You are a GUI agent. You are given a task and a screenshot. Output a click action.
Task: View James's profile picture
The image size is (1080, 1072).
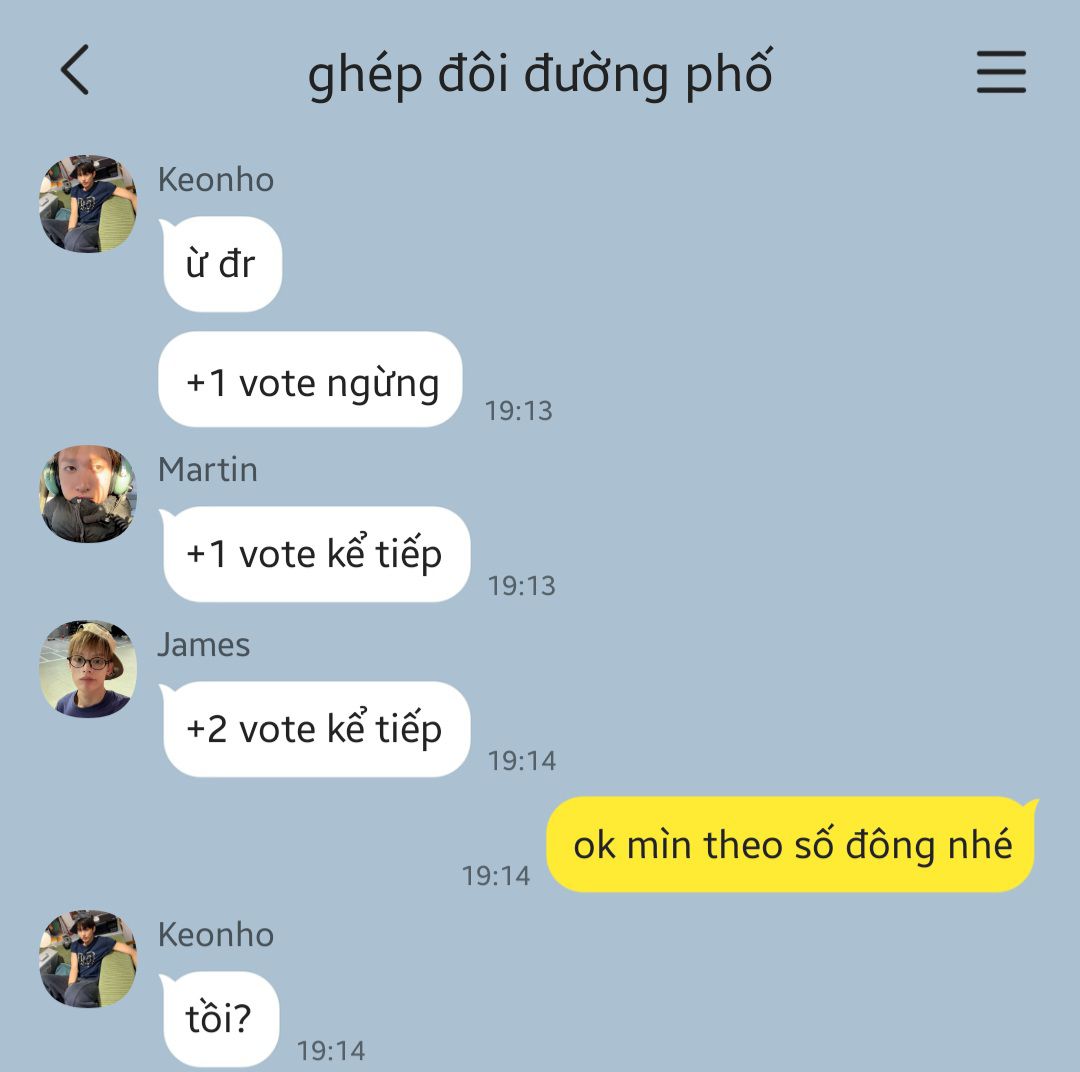(88, 669)
